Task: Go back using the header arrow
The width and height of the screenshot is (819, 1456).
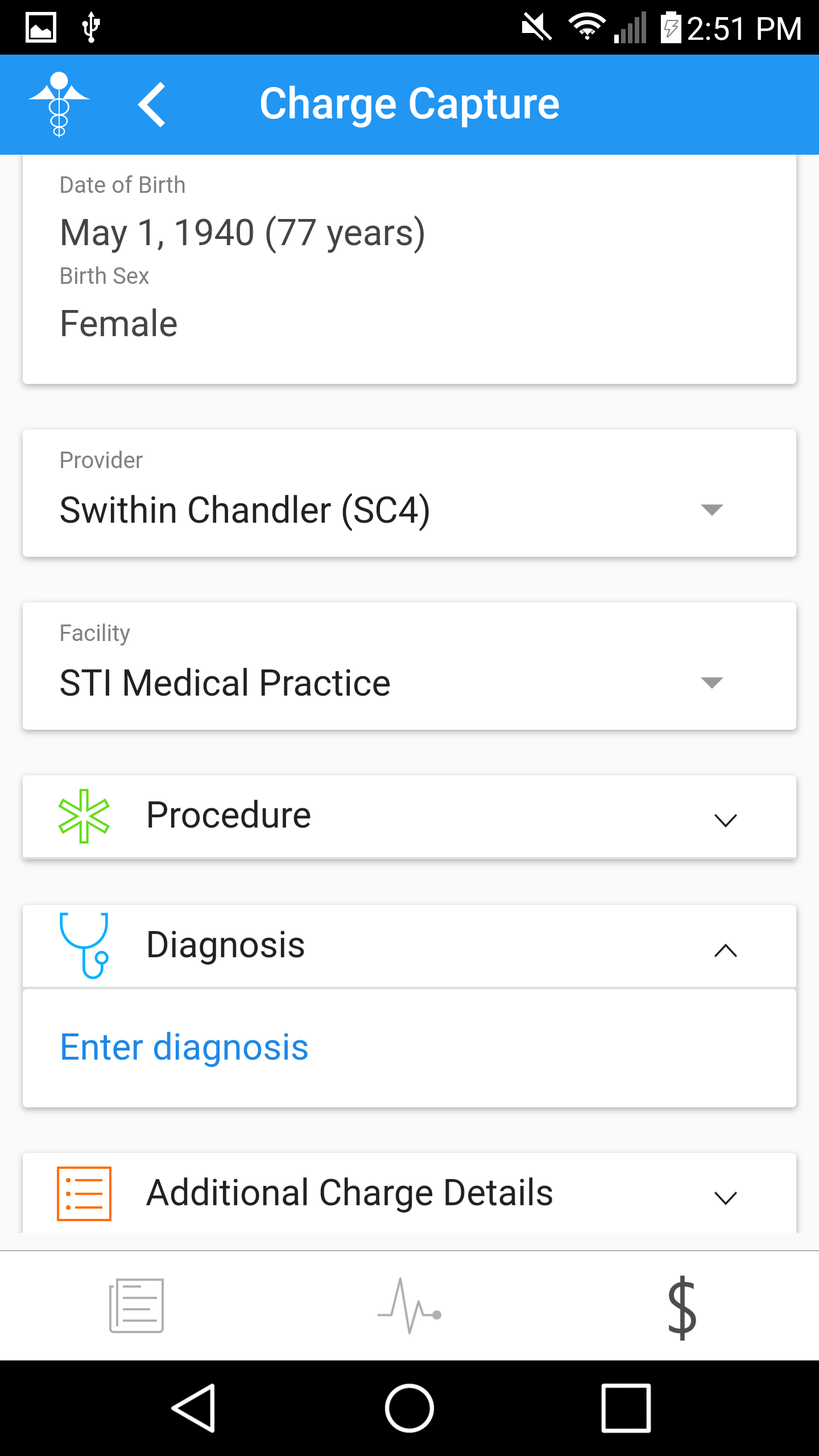Action: 151,105
